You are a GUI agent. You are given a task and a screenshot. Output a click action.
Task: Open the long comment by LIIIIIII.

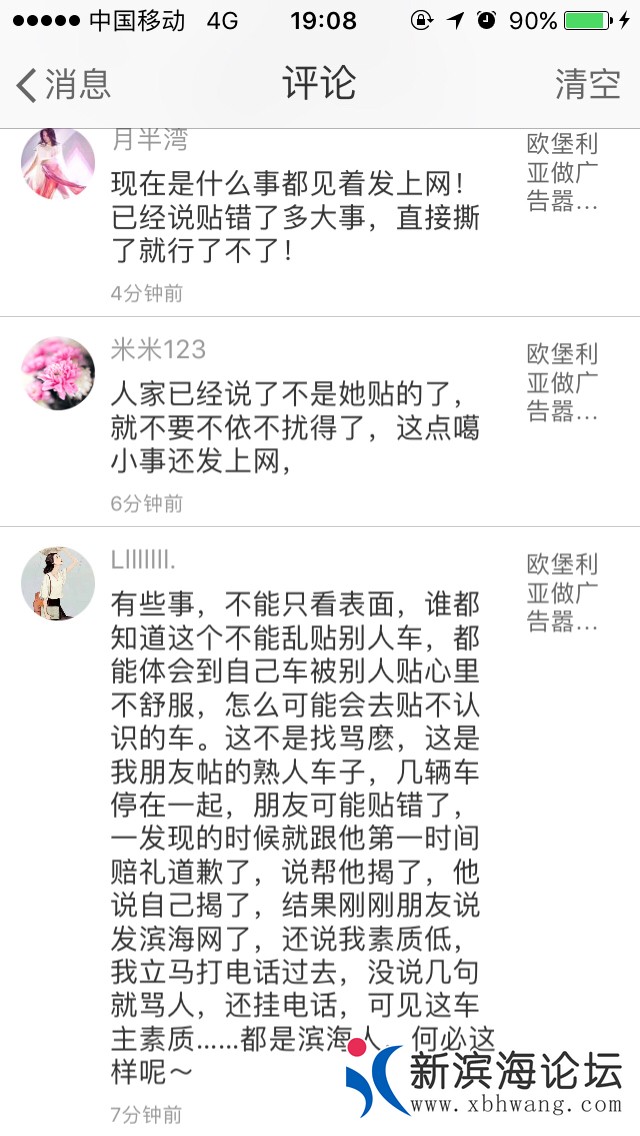295,830
